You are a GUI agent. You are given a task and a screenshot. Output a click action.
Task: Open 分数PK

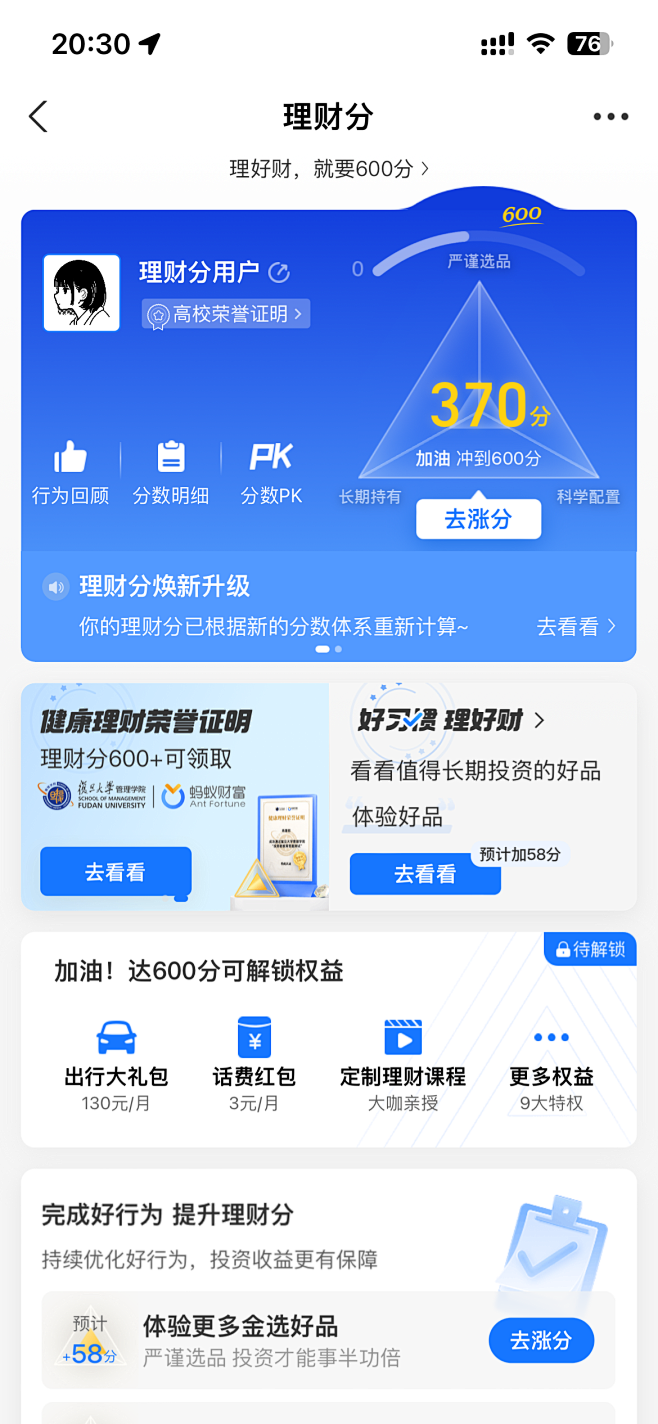(x=271, y=473)
